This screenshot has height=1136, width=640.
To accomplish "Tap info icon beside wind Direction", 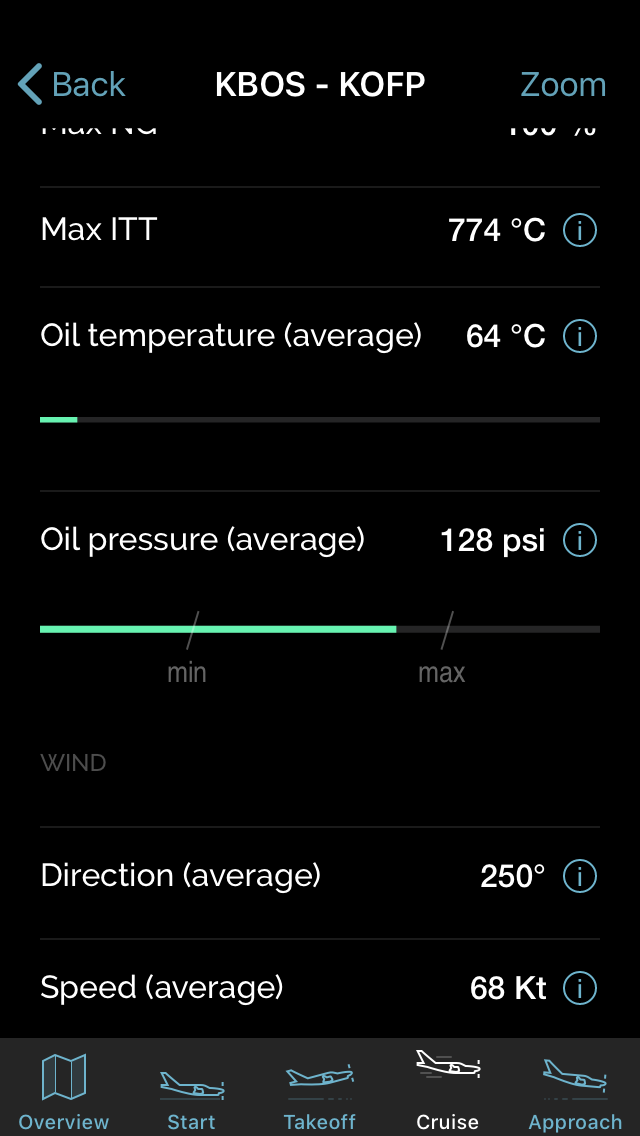I will 580,876.
